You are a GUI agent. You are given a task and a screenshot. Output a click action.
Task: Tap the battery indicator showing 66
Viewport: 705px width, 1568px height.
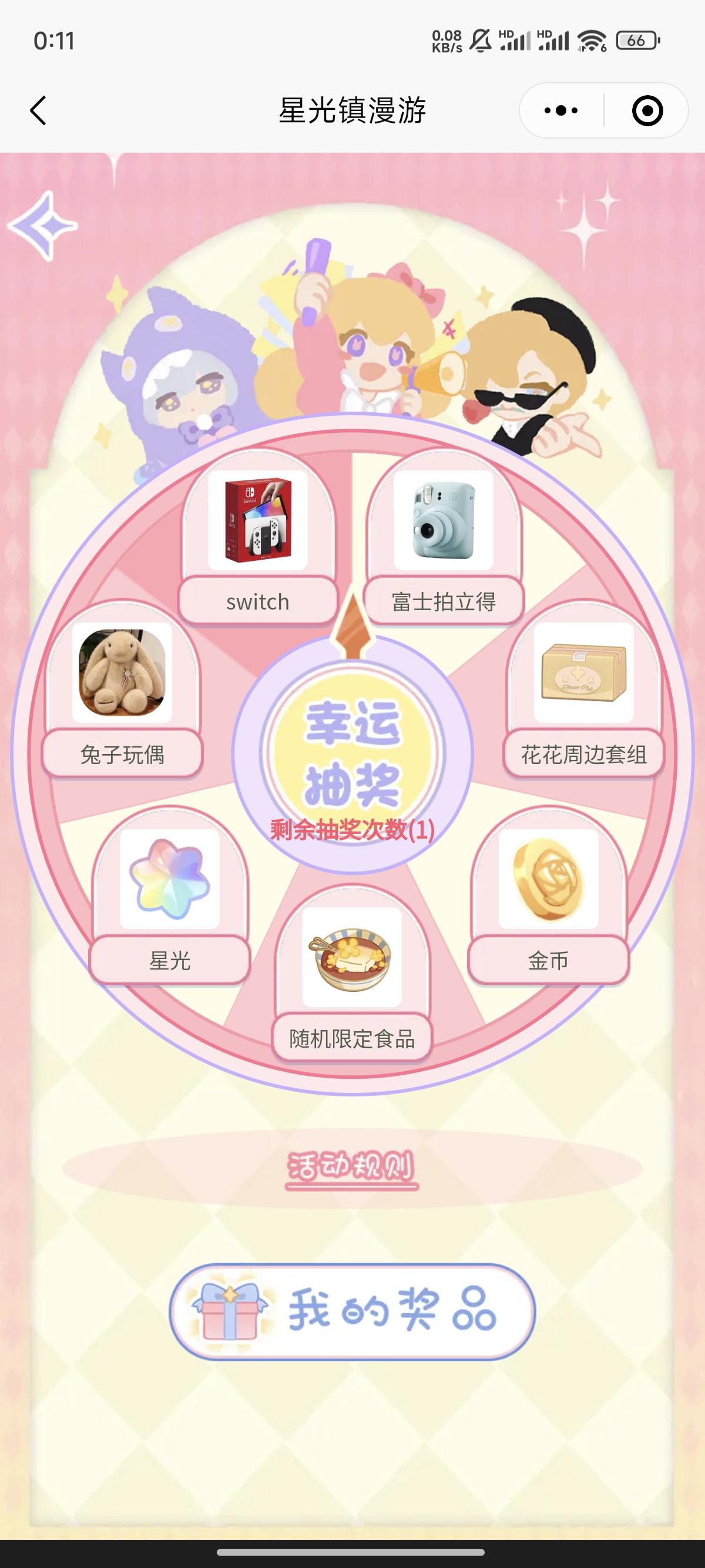click(x=636, y=40)
